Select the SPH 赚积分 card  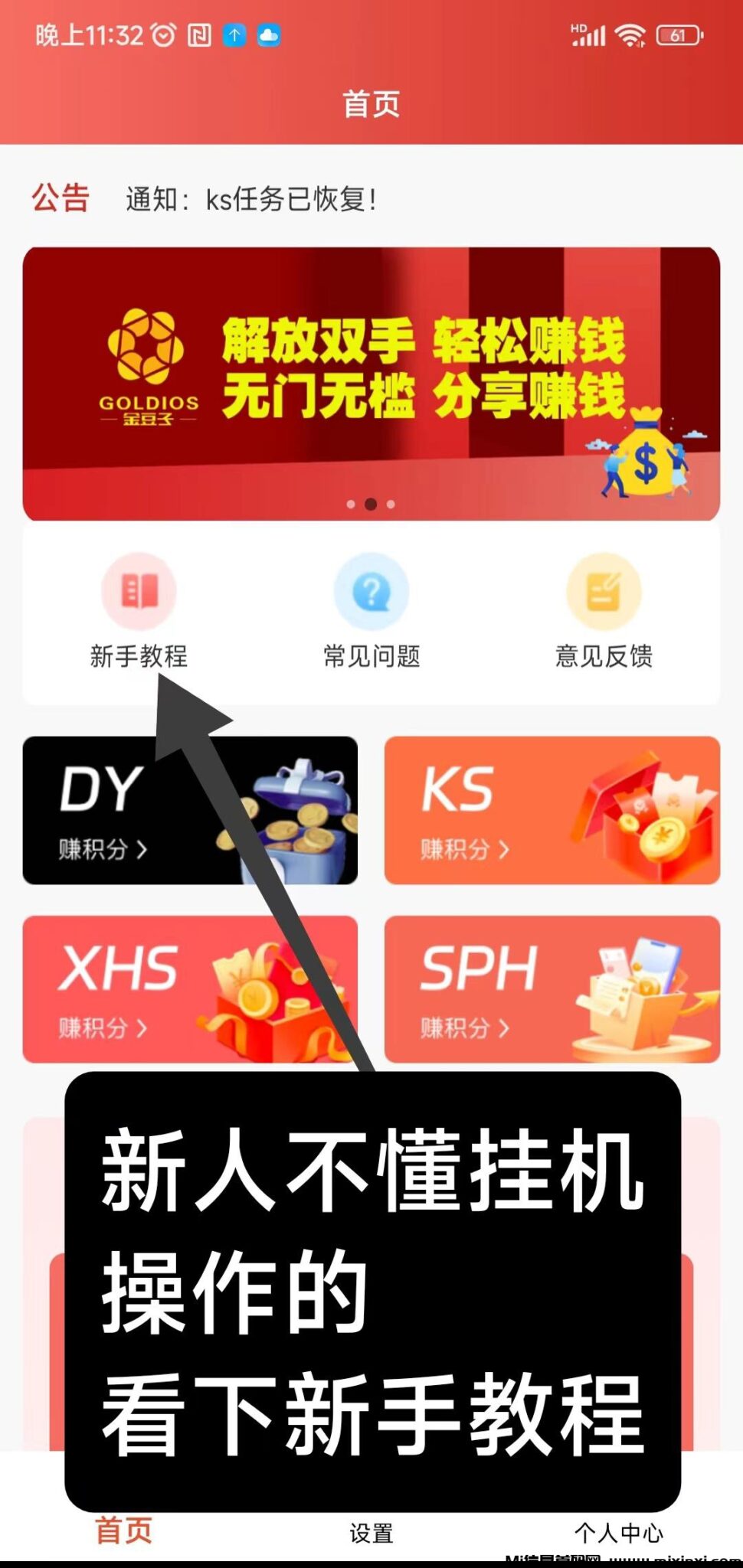click(552, 988)
